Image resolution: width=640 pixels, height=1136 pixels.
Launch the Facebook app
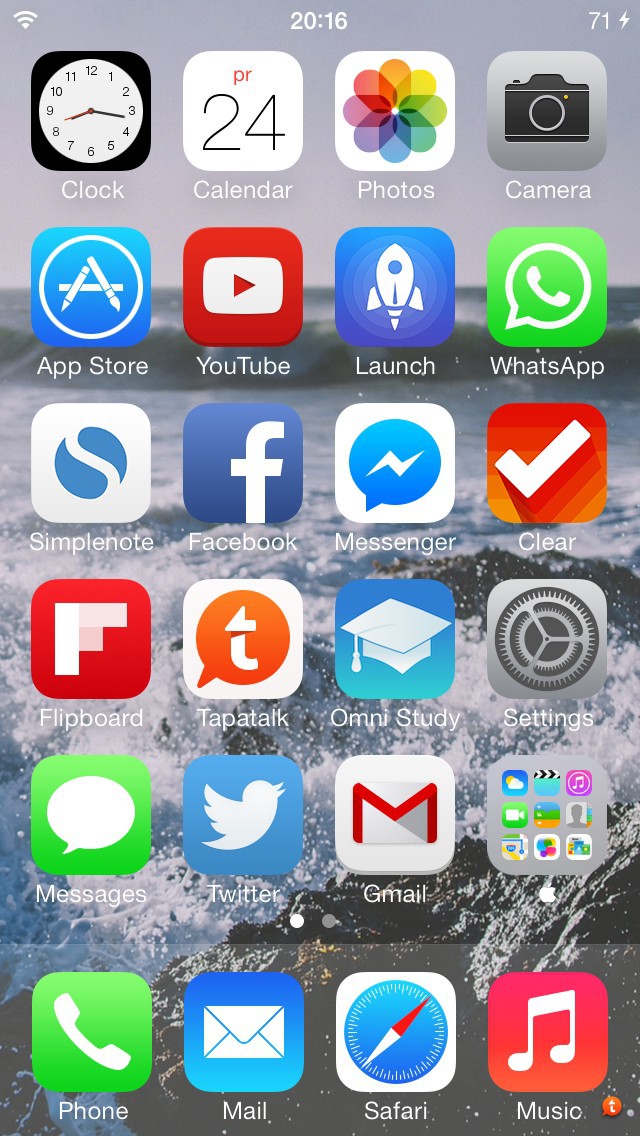coord(243,463)
